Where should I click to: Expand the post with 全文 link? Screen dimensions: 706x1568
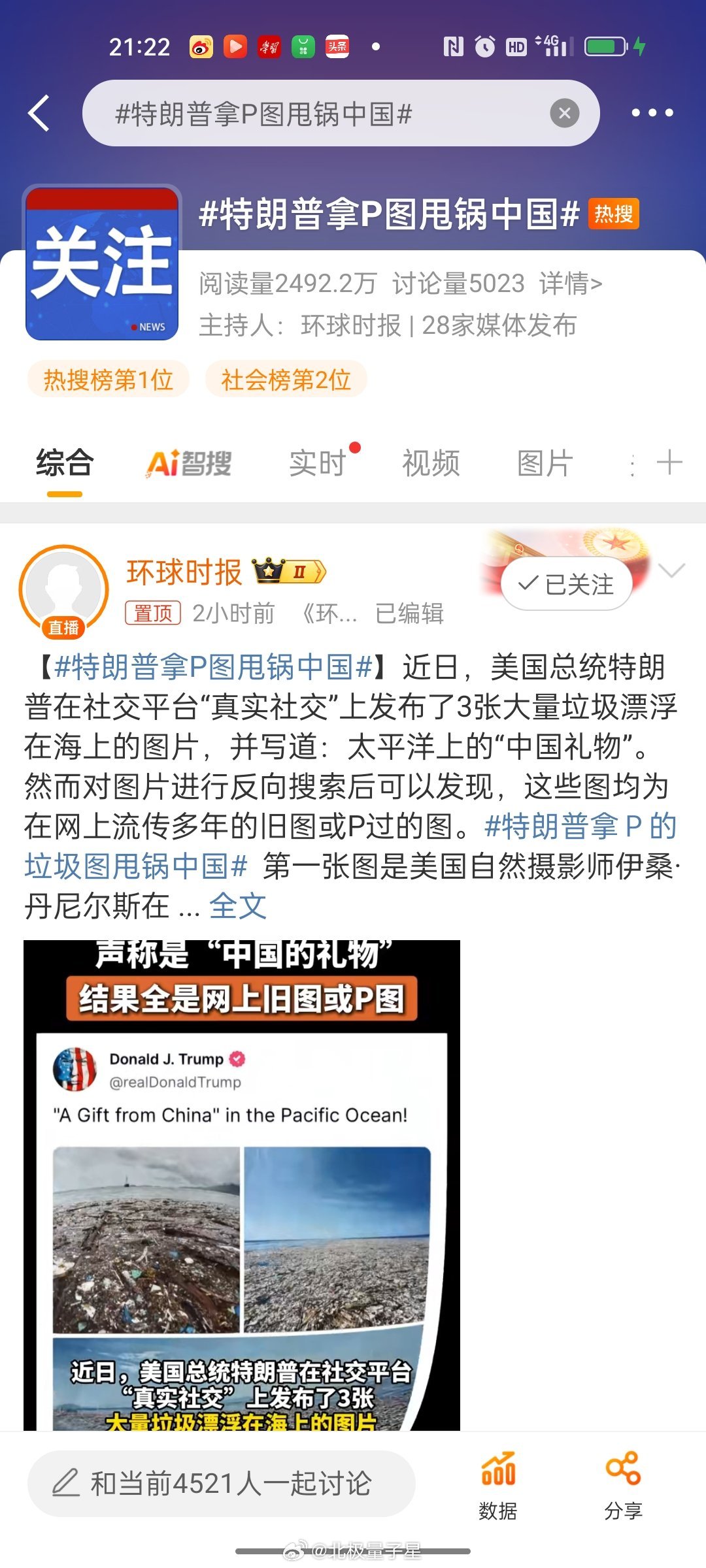coord(238,906)
